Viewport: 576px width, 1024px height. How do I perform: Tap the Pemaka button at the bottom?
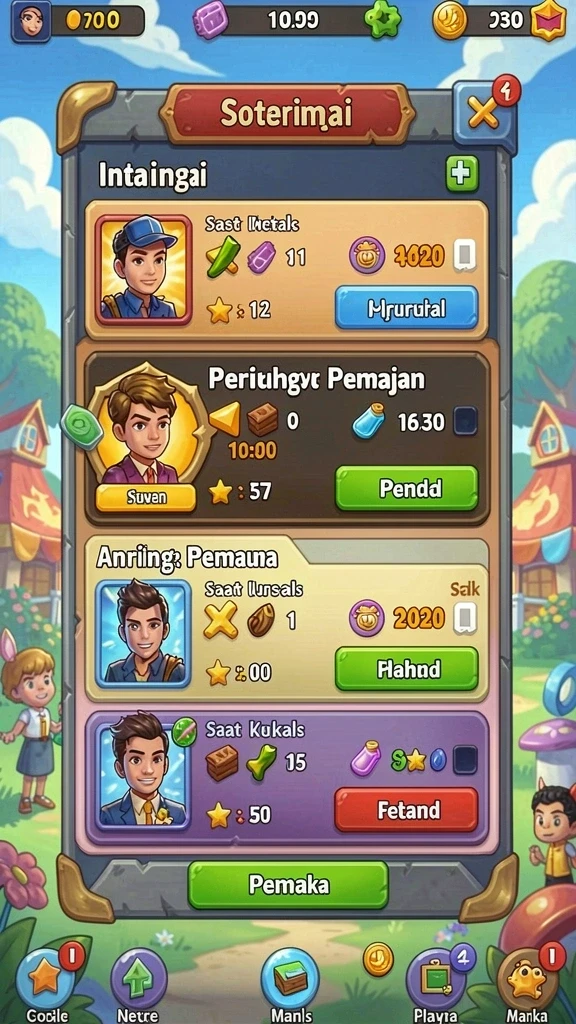click(288, 884)
